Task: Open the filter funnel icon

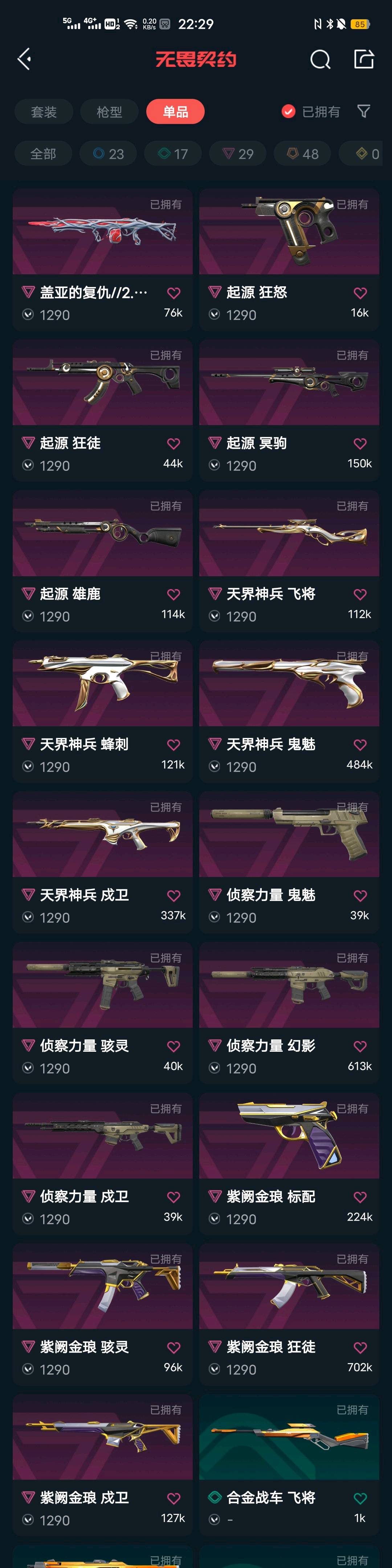Action: [x=363, y=112]
